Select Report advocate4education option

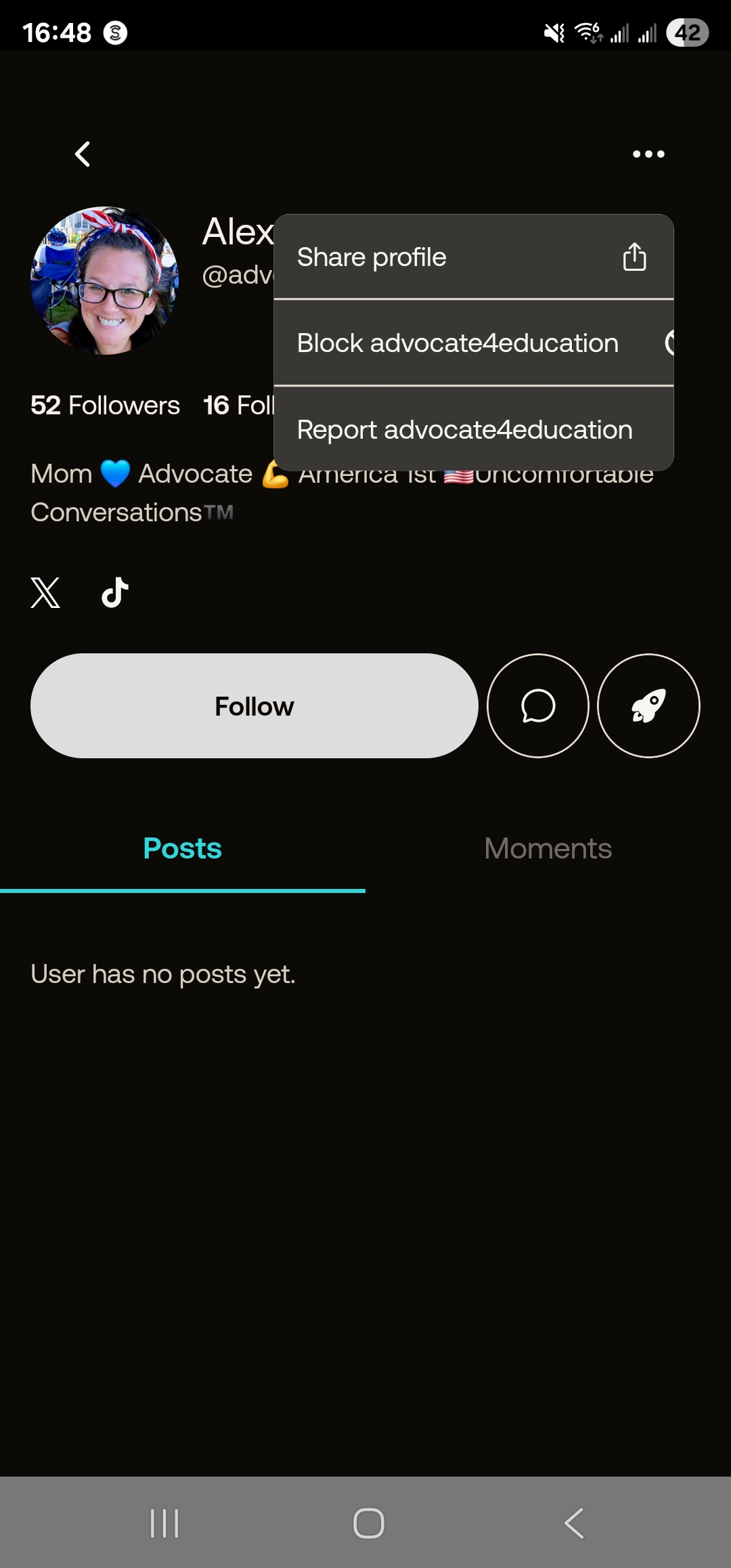(x=473, y=429)
